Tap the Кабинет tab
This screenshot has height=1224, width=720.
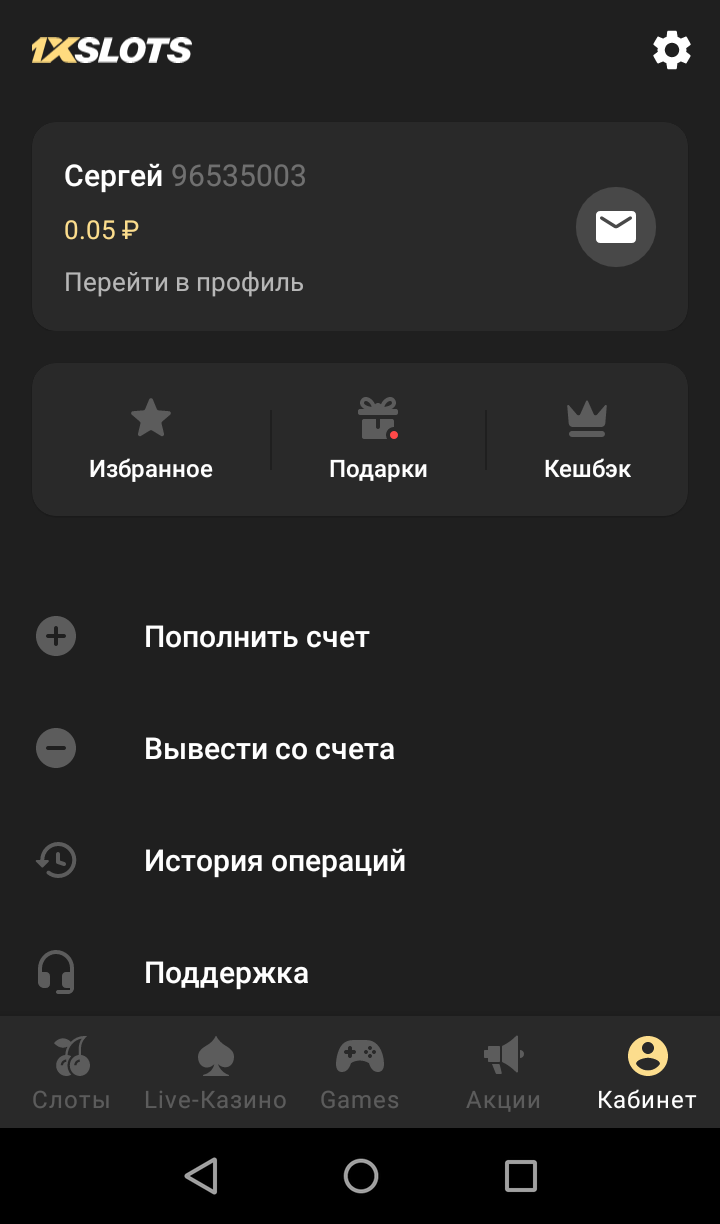(647, 1073)
